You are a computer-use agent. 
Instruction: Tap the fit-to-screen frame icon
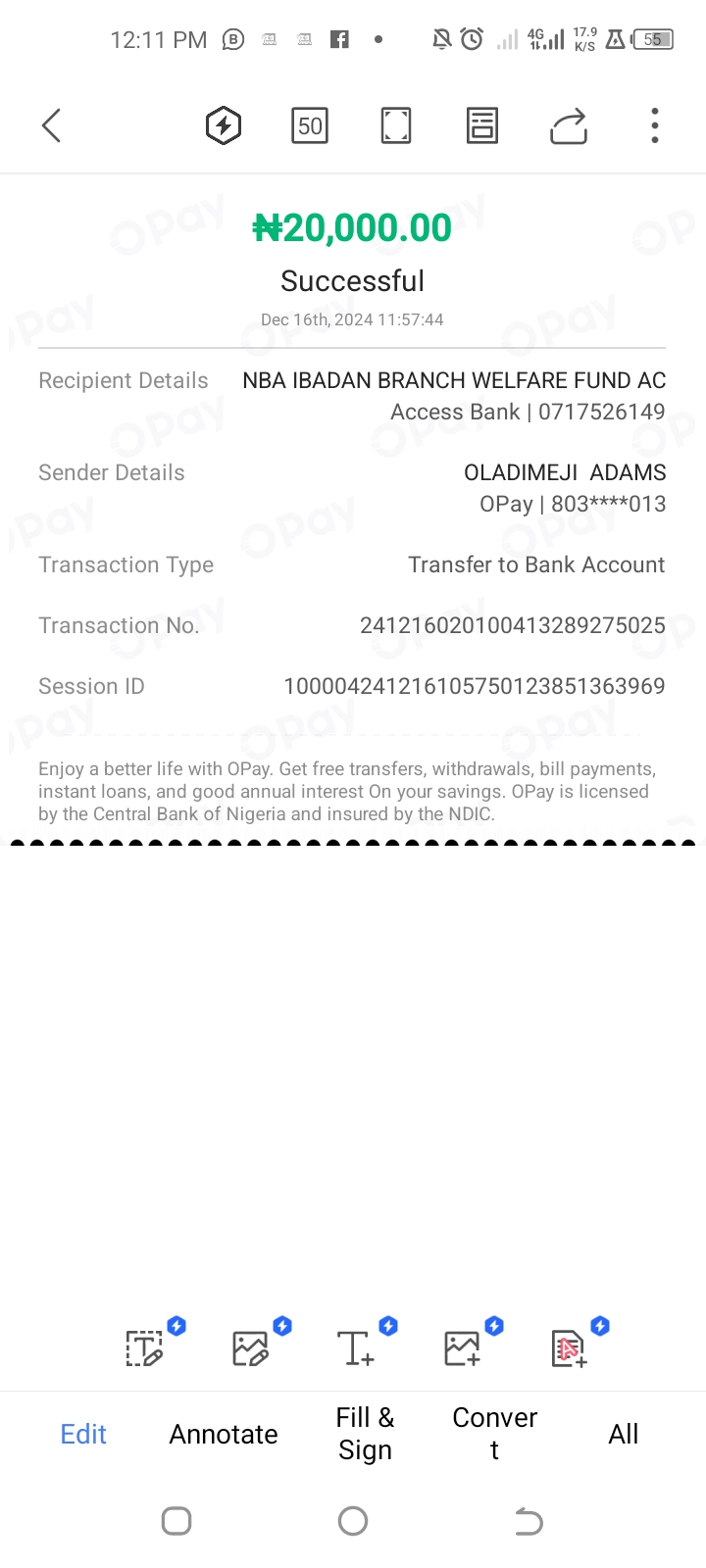coord(396,125)
